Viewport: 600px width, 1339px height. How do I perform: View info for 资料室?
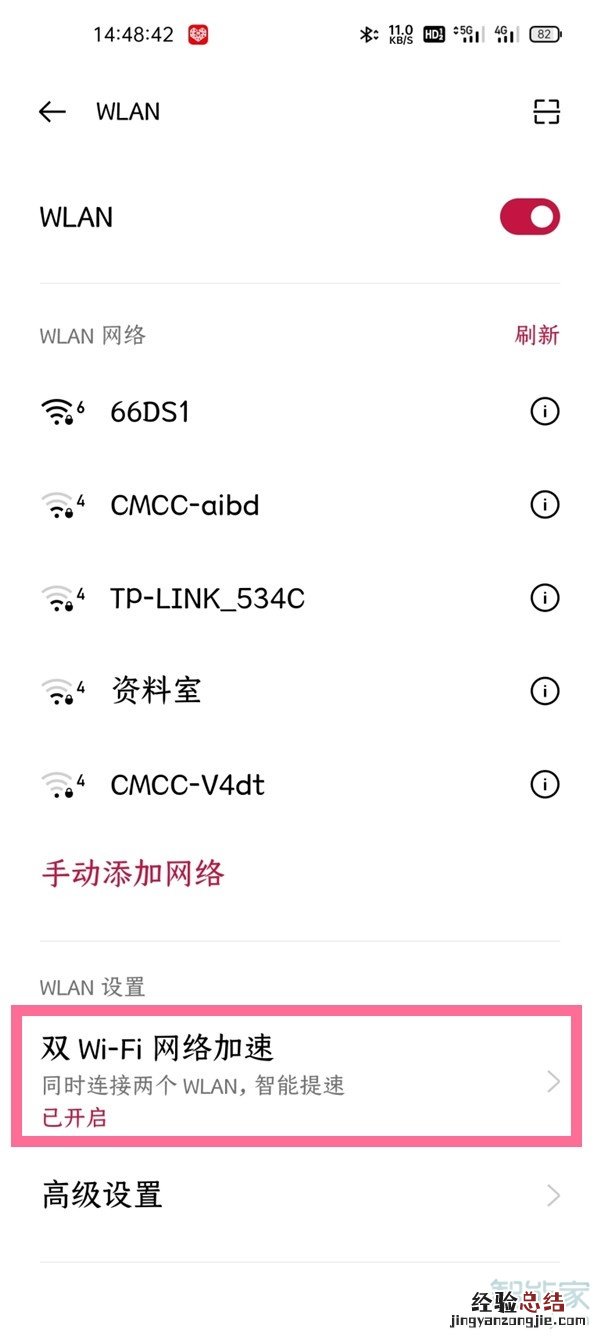pos(545,690)
